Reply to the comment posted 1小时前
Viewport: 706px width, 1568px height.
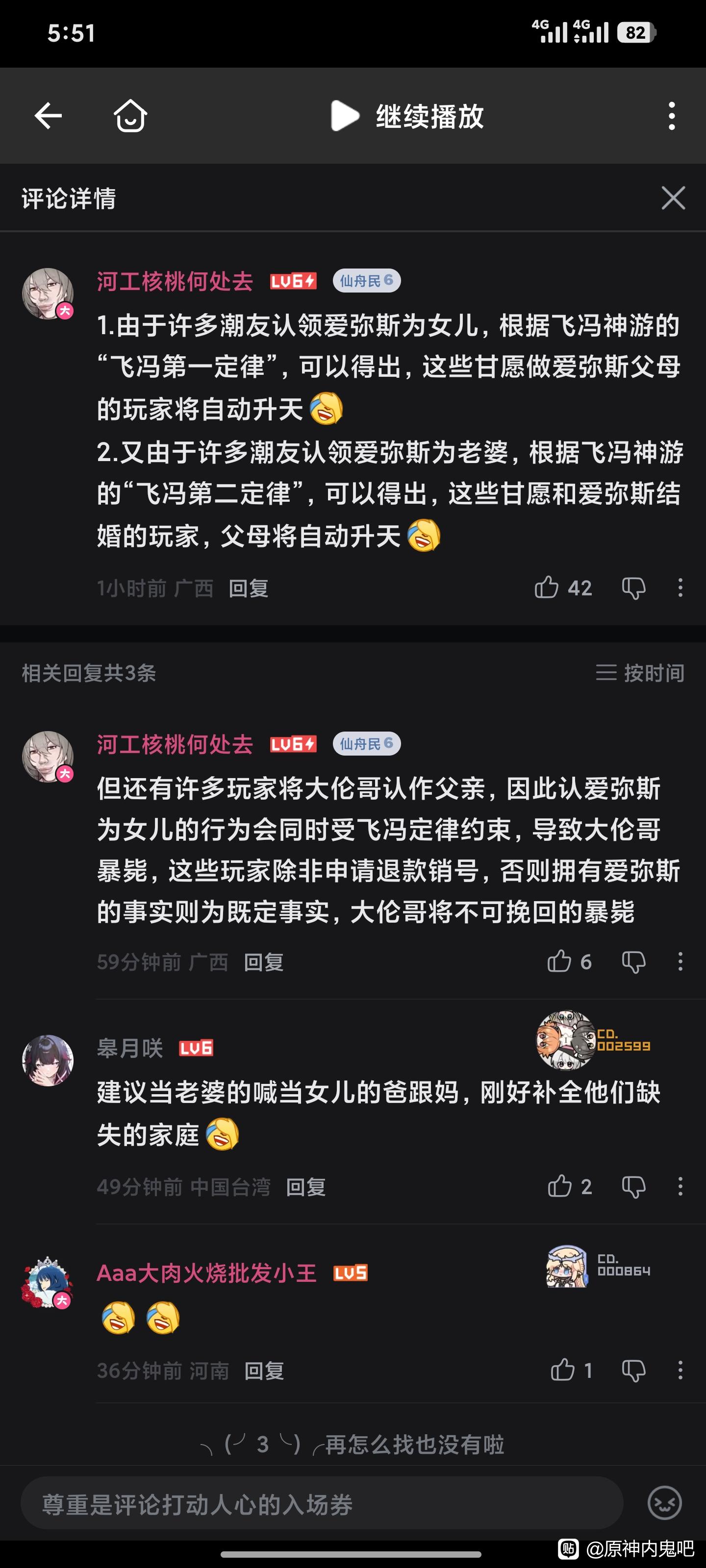click(249, 588)
